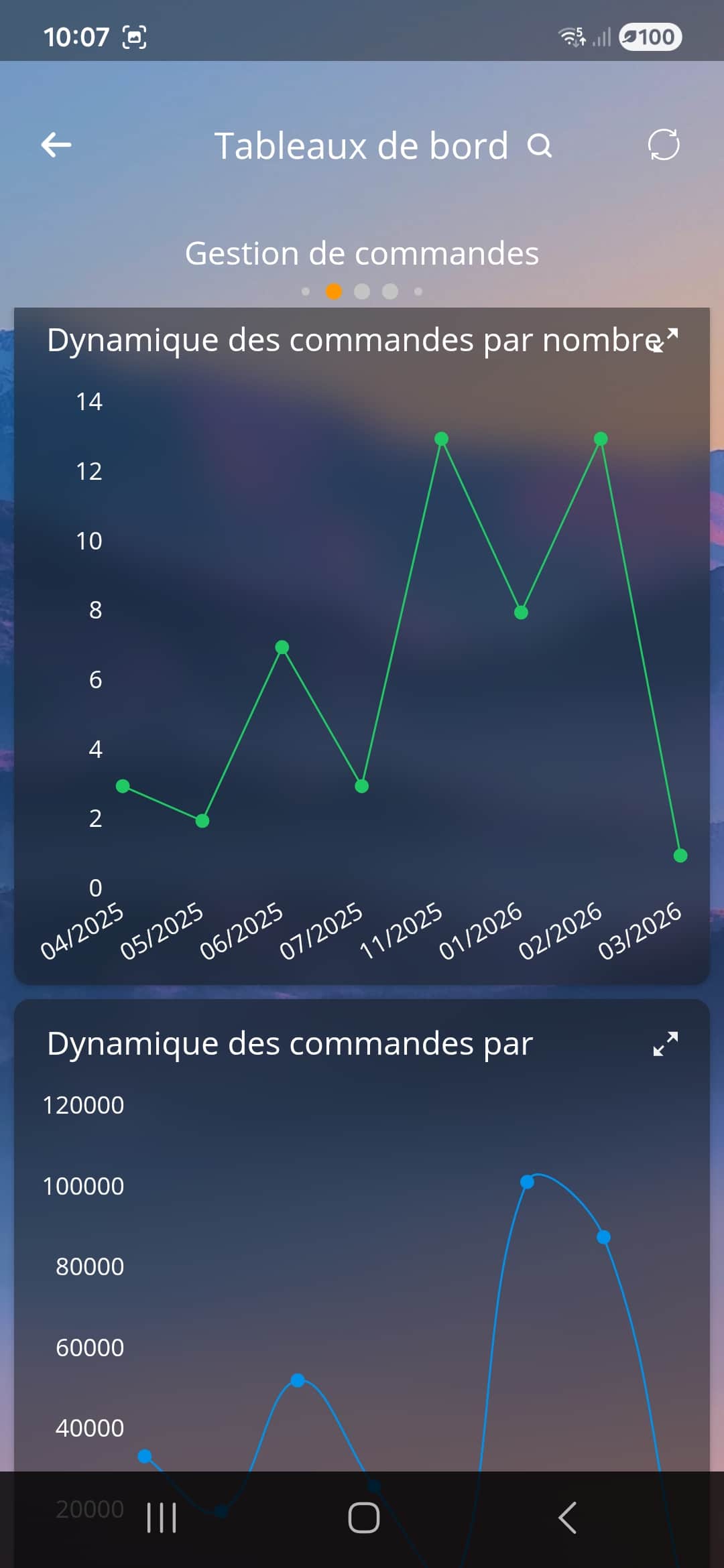Open the system recent apps button
Viewport: 724px width, 1568px height.
point(162,1518)
